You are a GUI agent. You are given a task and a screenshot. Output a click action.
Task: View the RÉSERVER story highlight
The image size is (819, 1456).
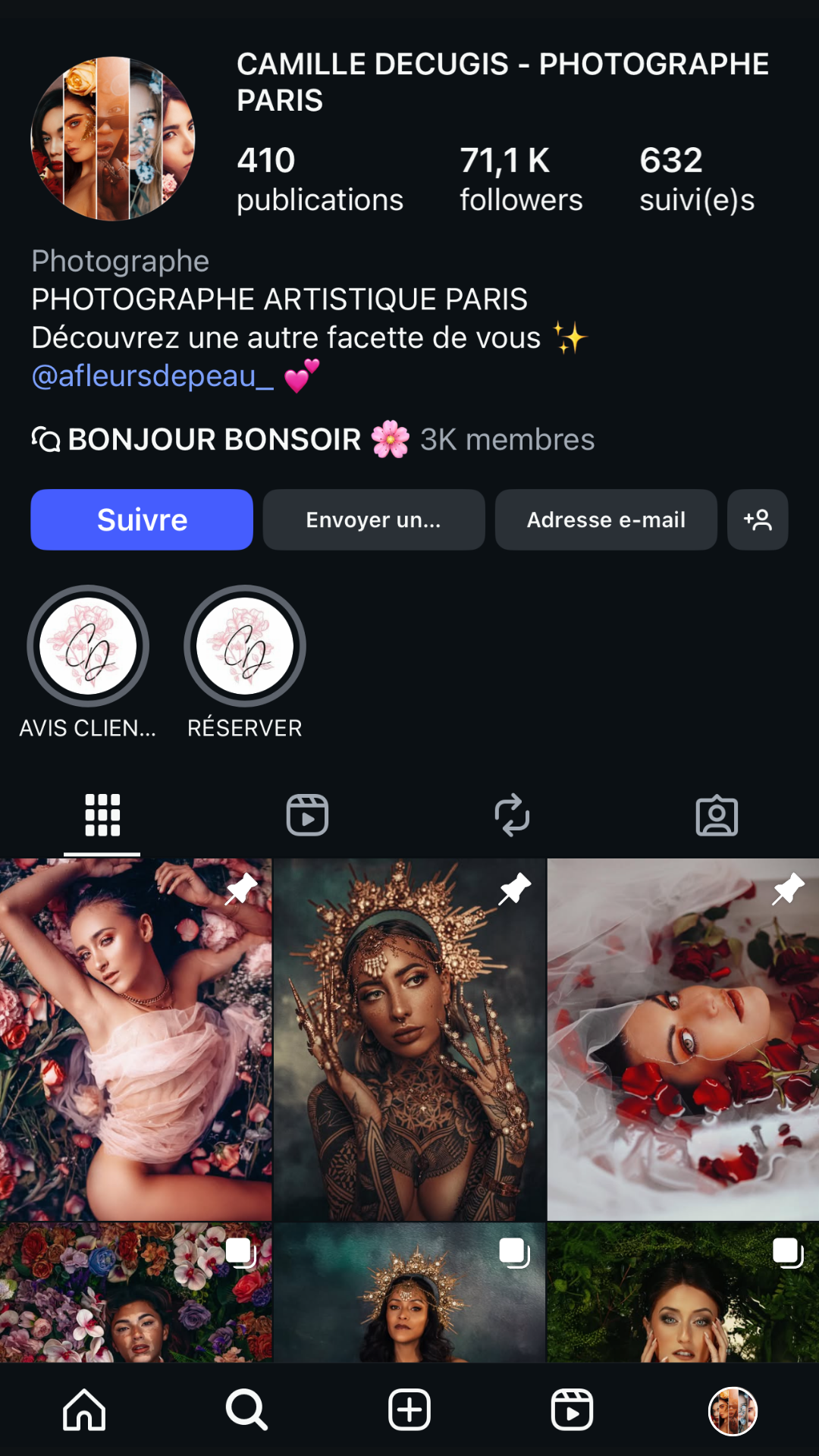click(x=244, y=647)
